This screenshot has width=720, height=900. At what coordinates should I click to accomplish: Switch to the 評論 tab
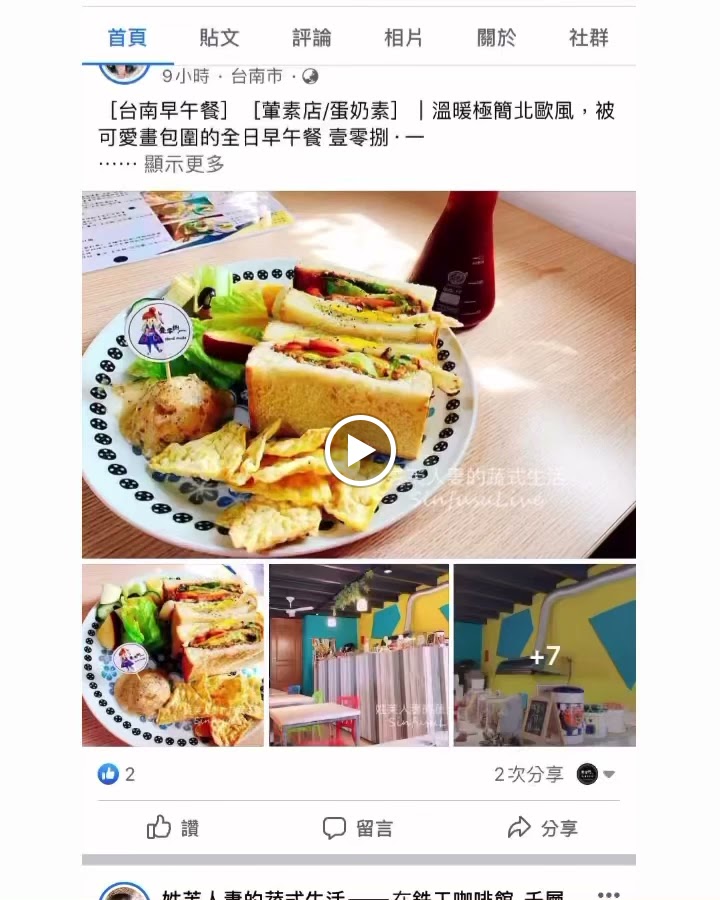311,38
